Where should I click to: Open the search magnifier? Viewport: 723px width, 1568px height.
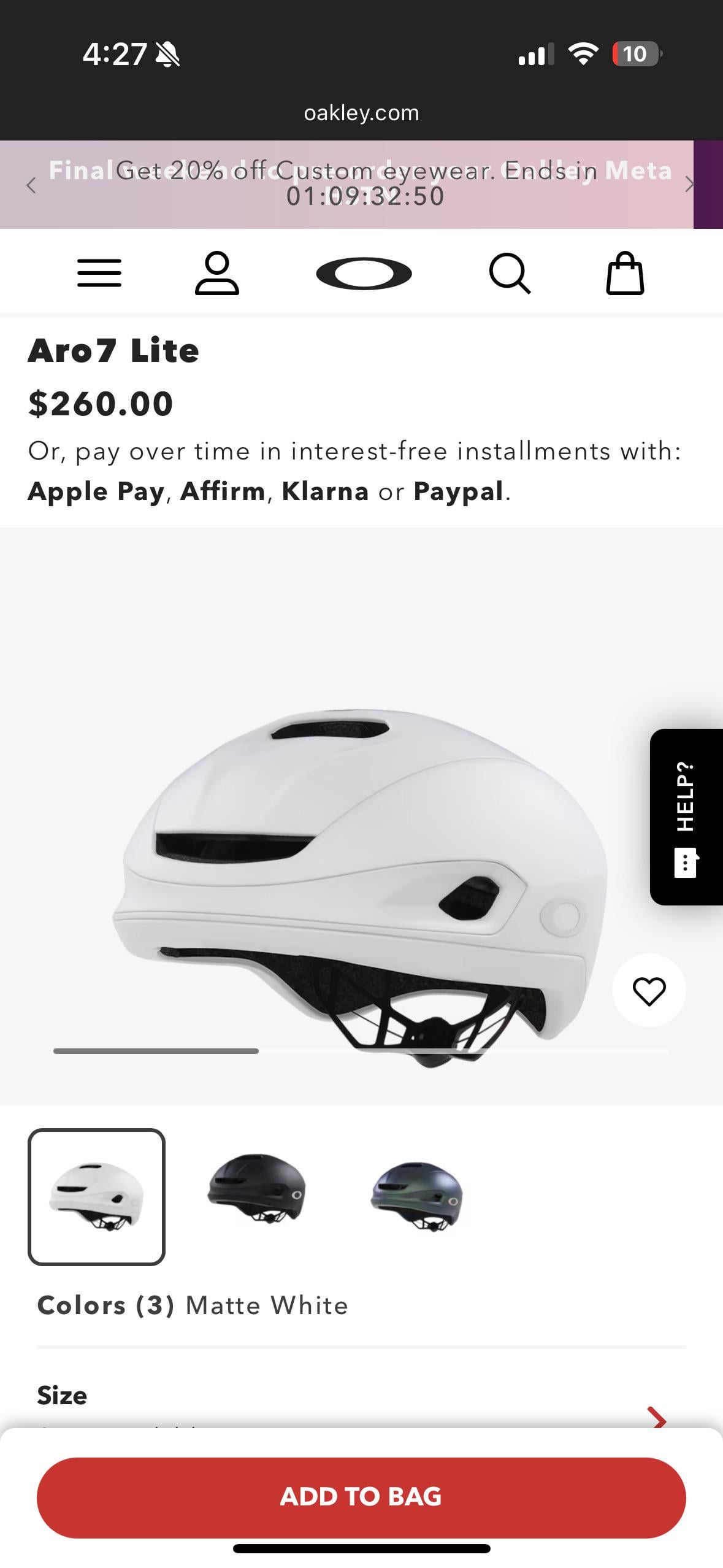click(x=510, y=274)
